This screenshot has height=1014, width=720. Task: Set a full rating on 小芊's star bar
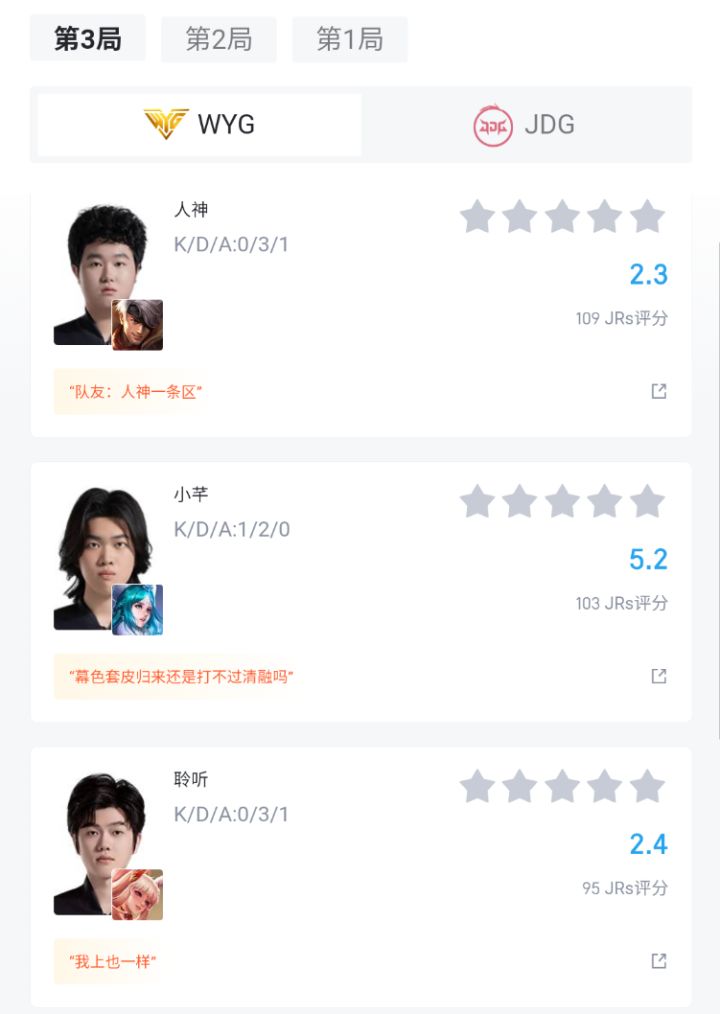pyautogui.click(x=650, y=502)
